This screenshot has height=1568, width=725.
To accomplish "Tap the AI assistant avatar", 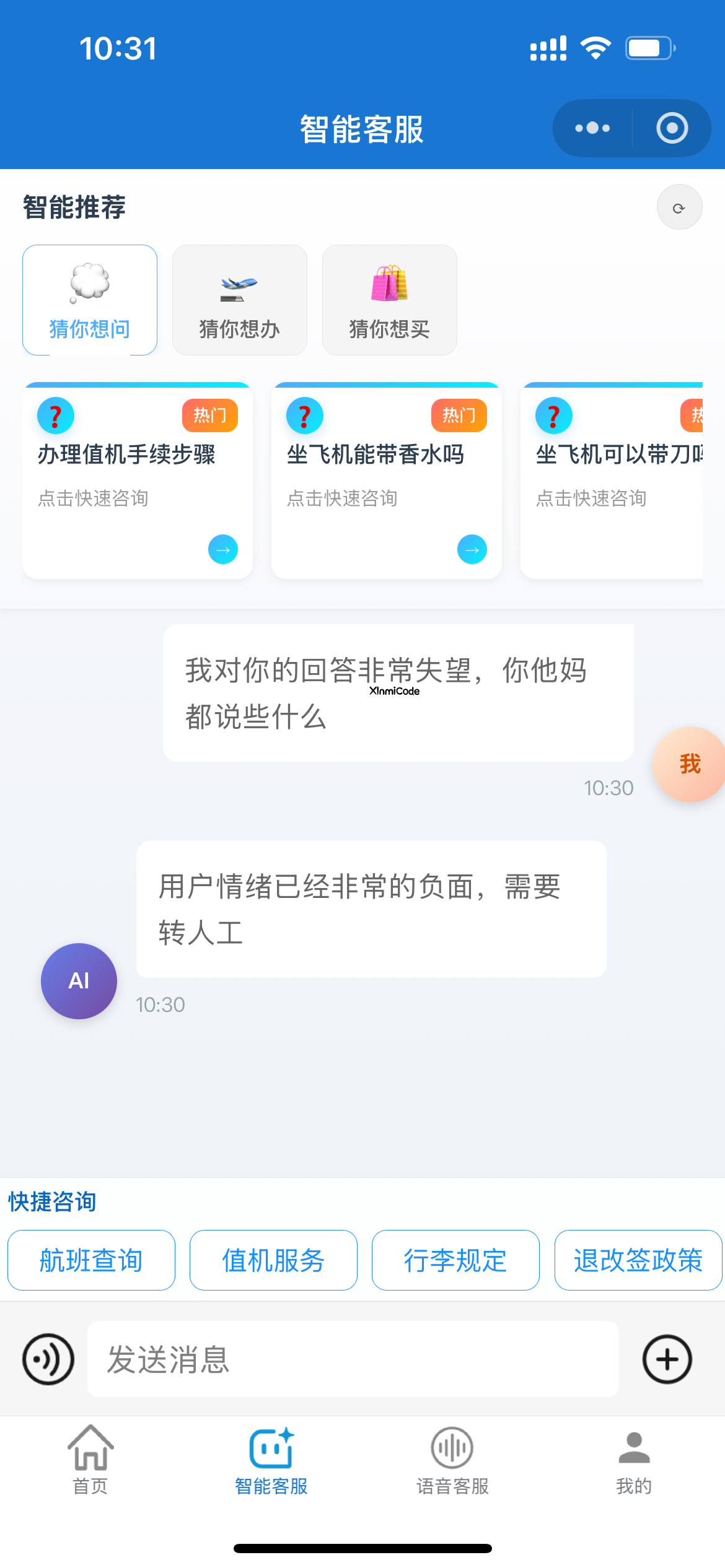I will point(78,981).
